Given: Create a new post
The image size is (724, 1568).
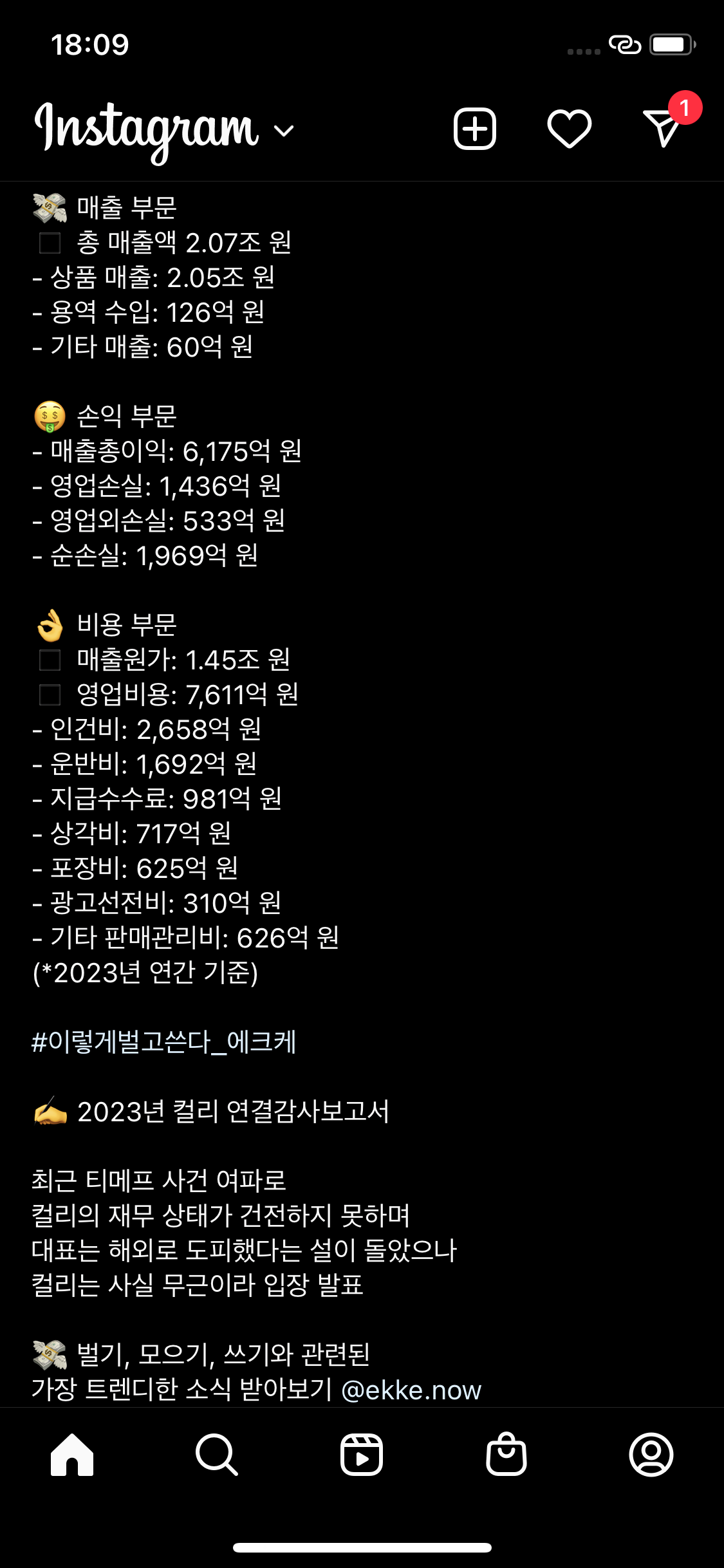Looking at the screenshot, I should click(475, 129).
